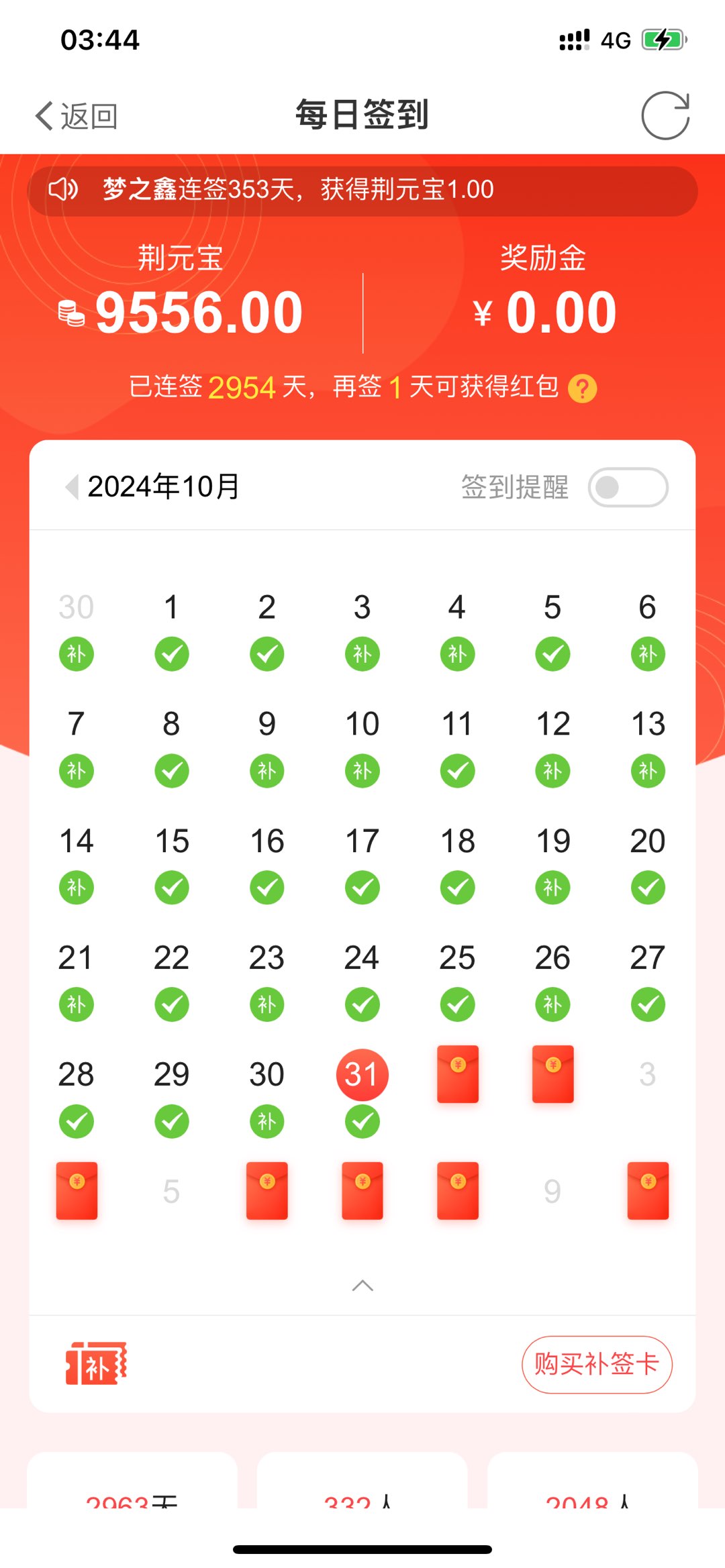The height and width of the screenshot is (1568, 725).
Task: Enable the 签到提醒 reminder switch
Action: pyautogui.click(x=628, y=487)
